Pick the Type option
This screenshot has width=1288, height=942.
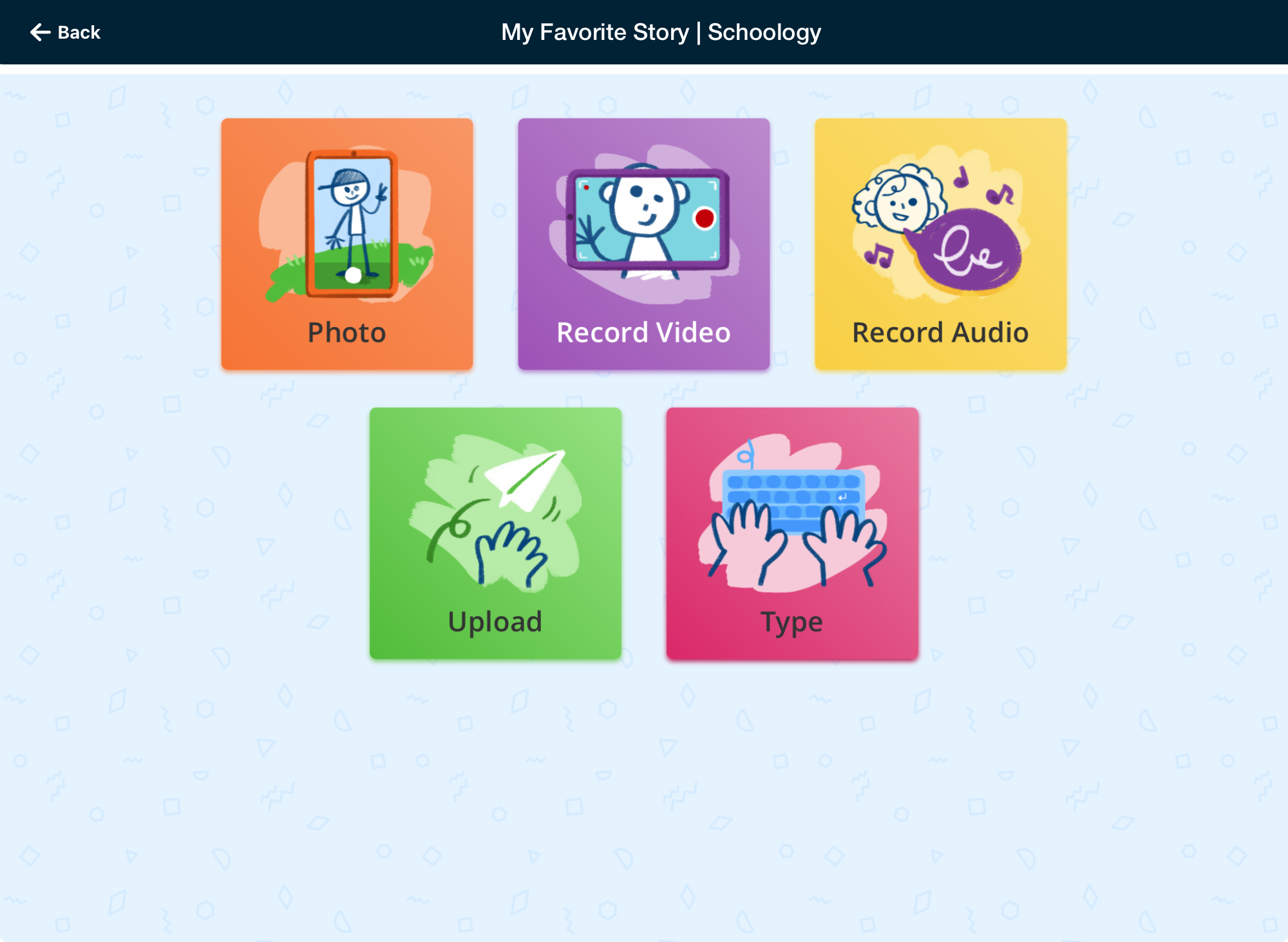[792, 533]
